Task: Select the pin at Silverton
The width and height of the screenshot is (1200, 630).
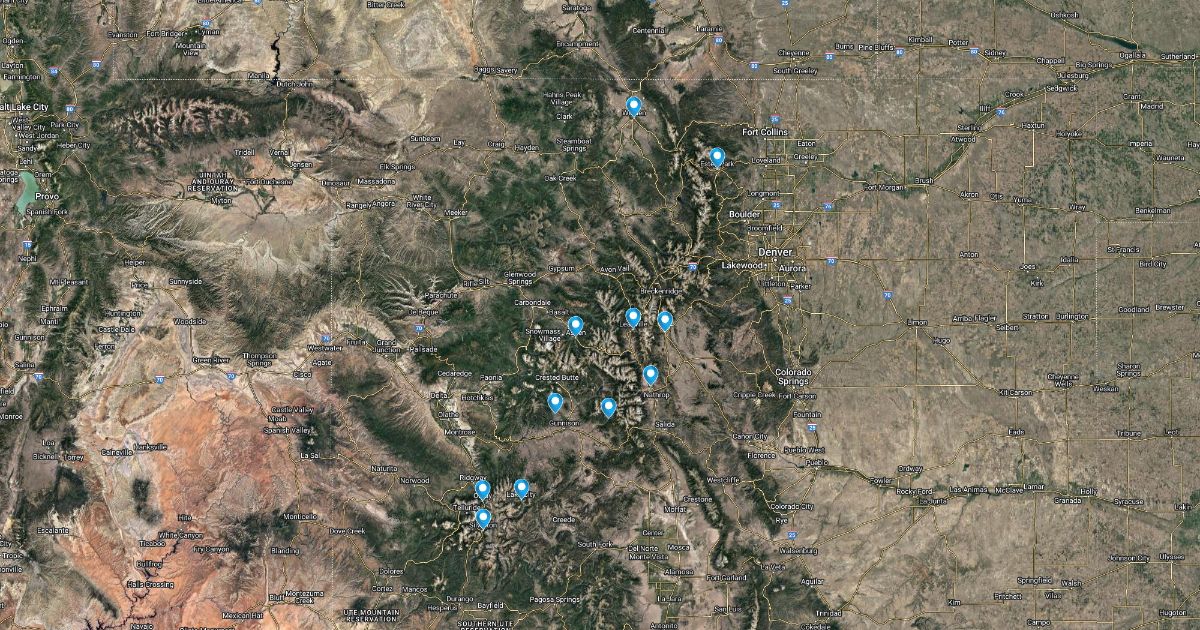Action: point(483,517)
